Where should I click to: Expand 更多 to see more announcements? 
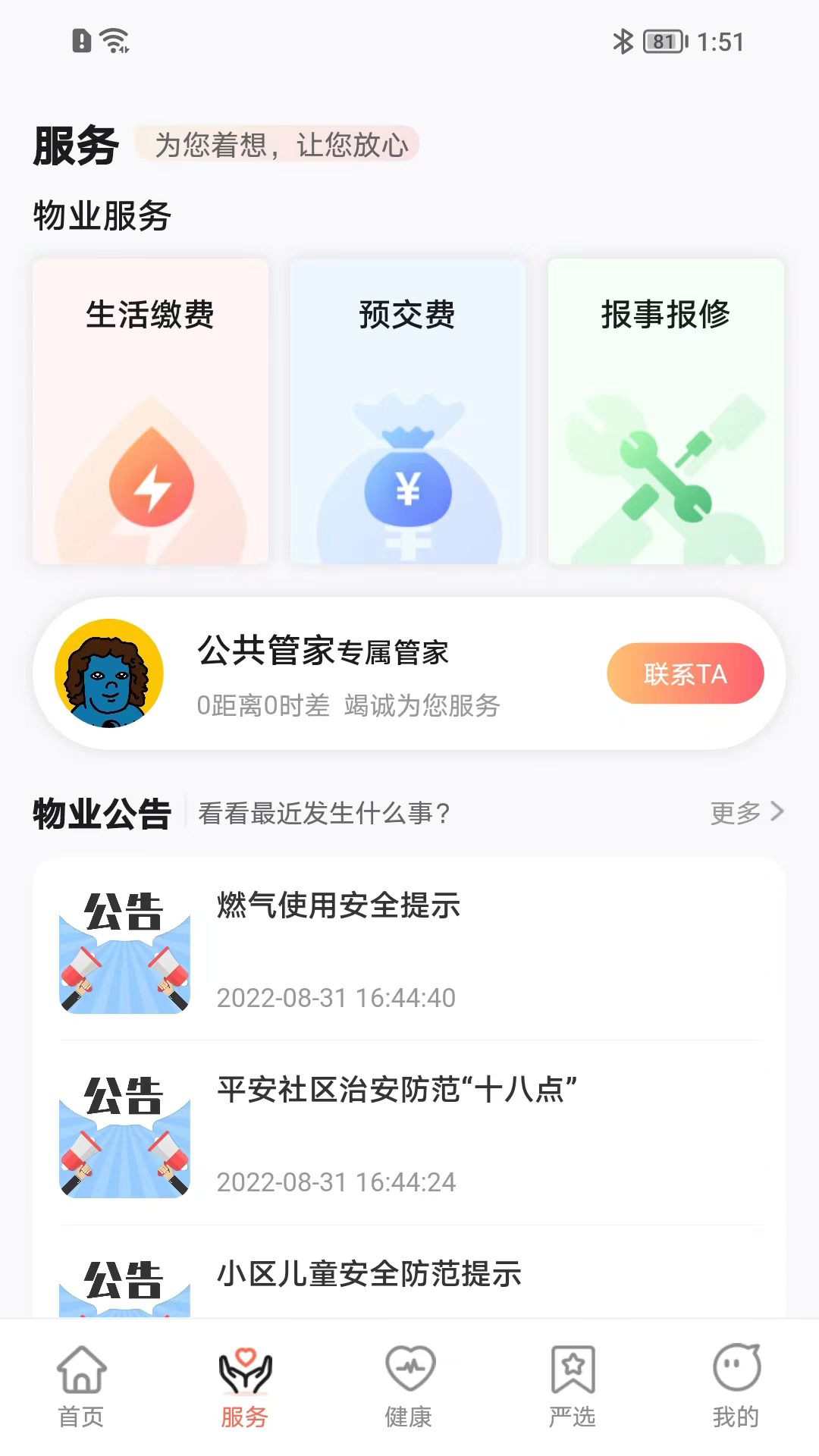pyautogui.click(x=734, y=813)
